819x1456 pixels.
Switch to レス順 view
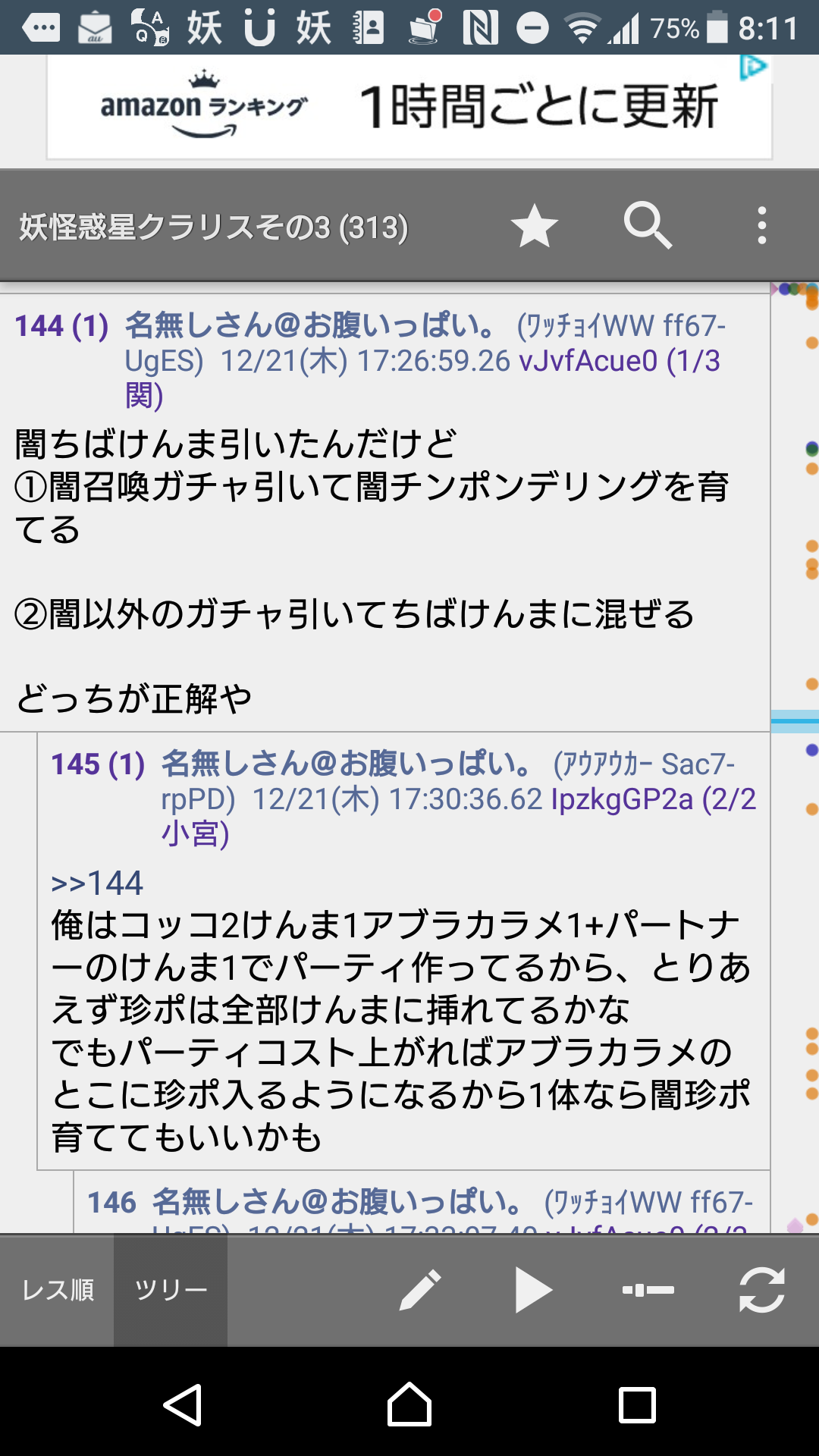pyautogui.click(x=58, y=1290)
